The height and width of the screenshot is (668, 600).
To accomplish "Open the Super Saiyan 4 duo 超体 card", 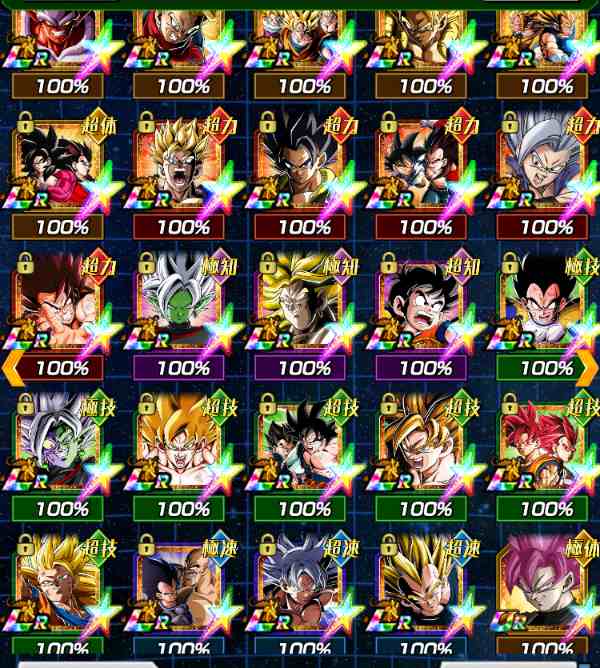I will click(x=62, y=160).
